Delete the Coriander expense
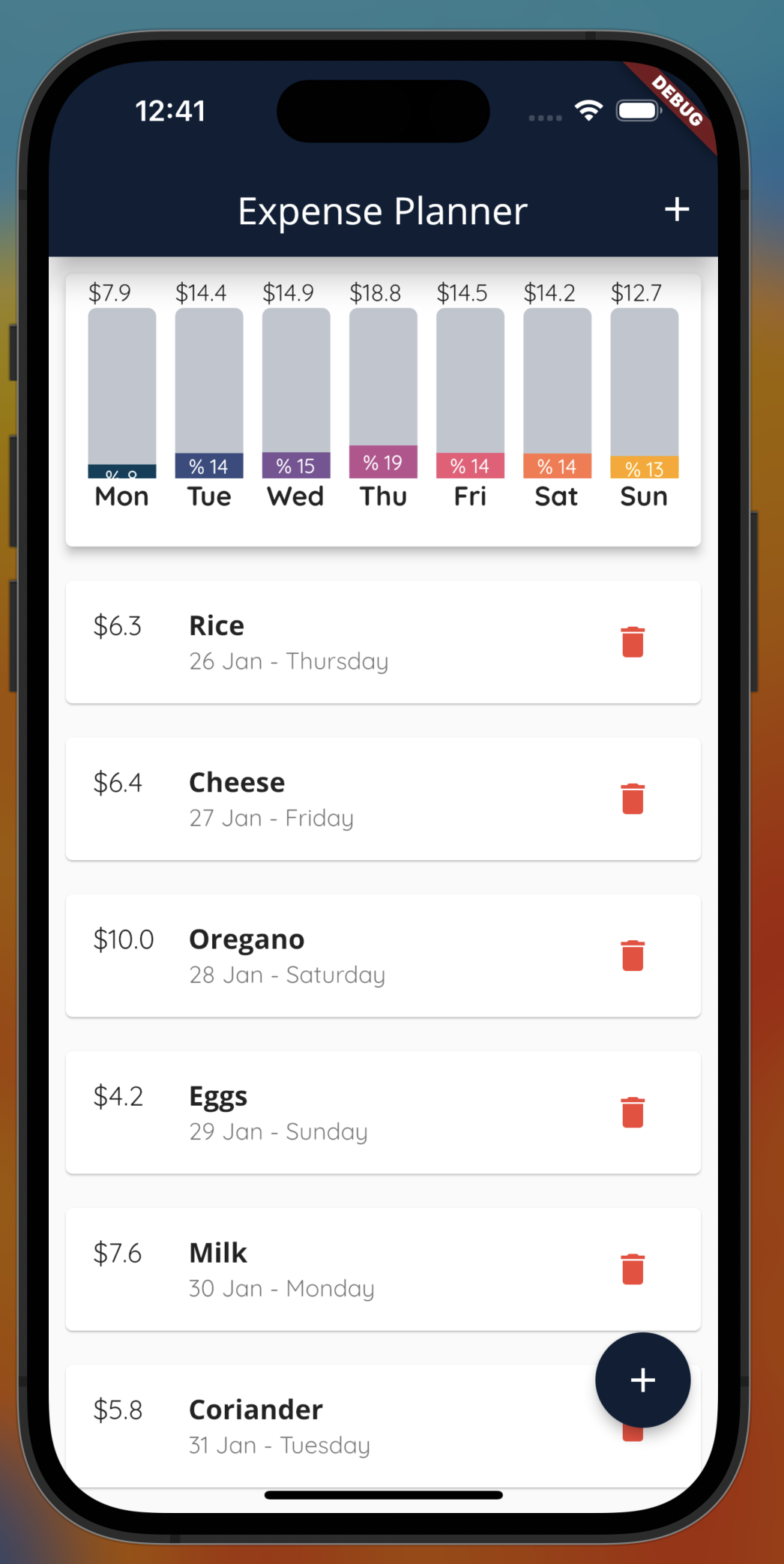 point(633,1427)
